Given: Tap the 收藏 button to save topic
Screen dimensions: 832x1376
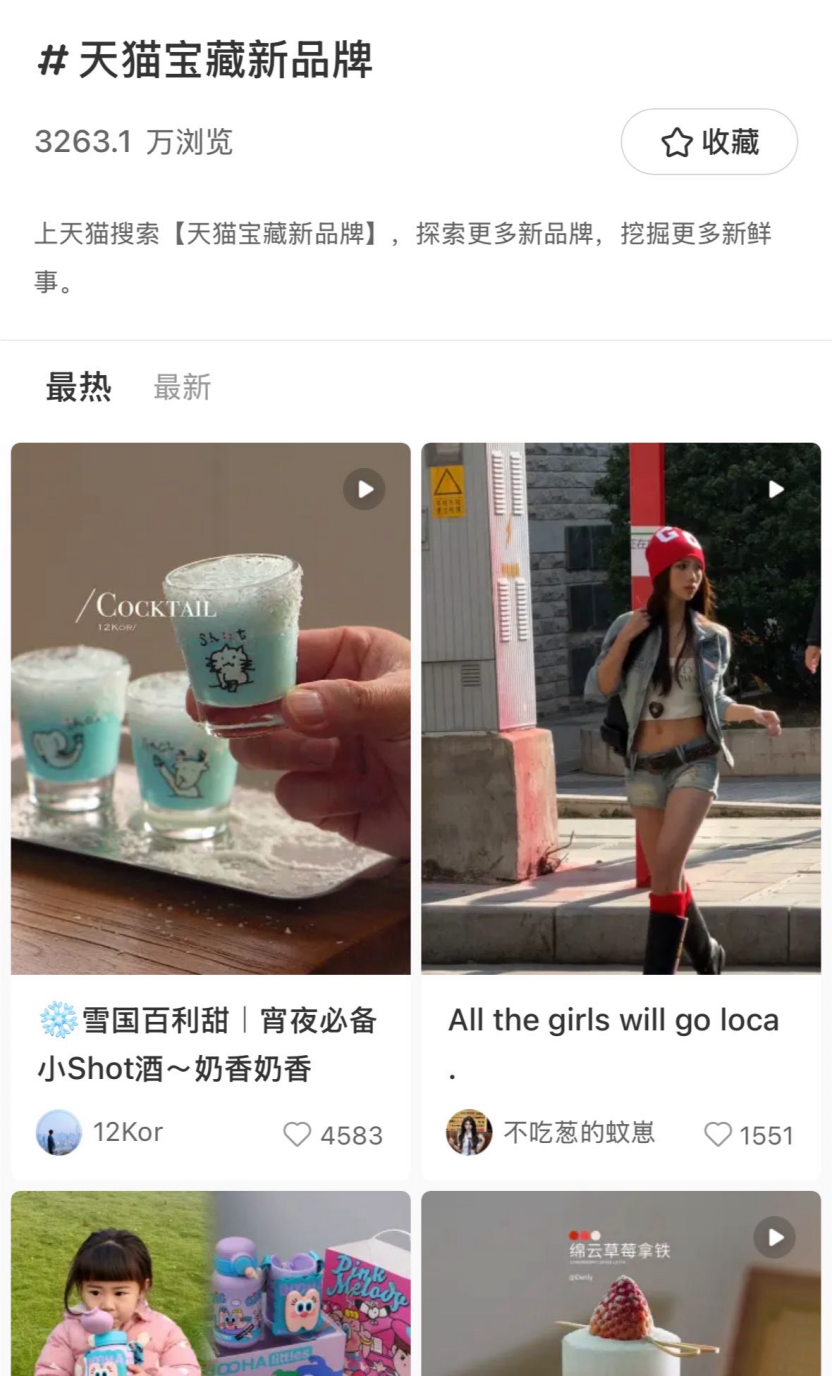Looking at the screenshot, I should [709, 142].
